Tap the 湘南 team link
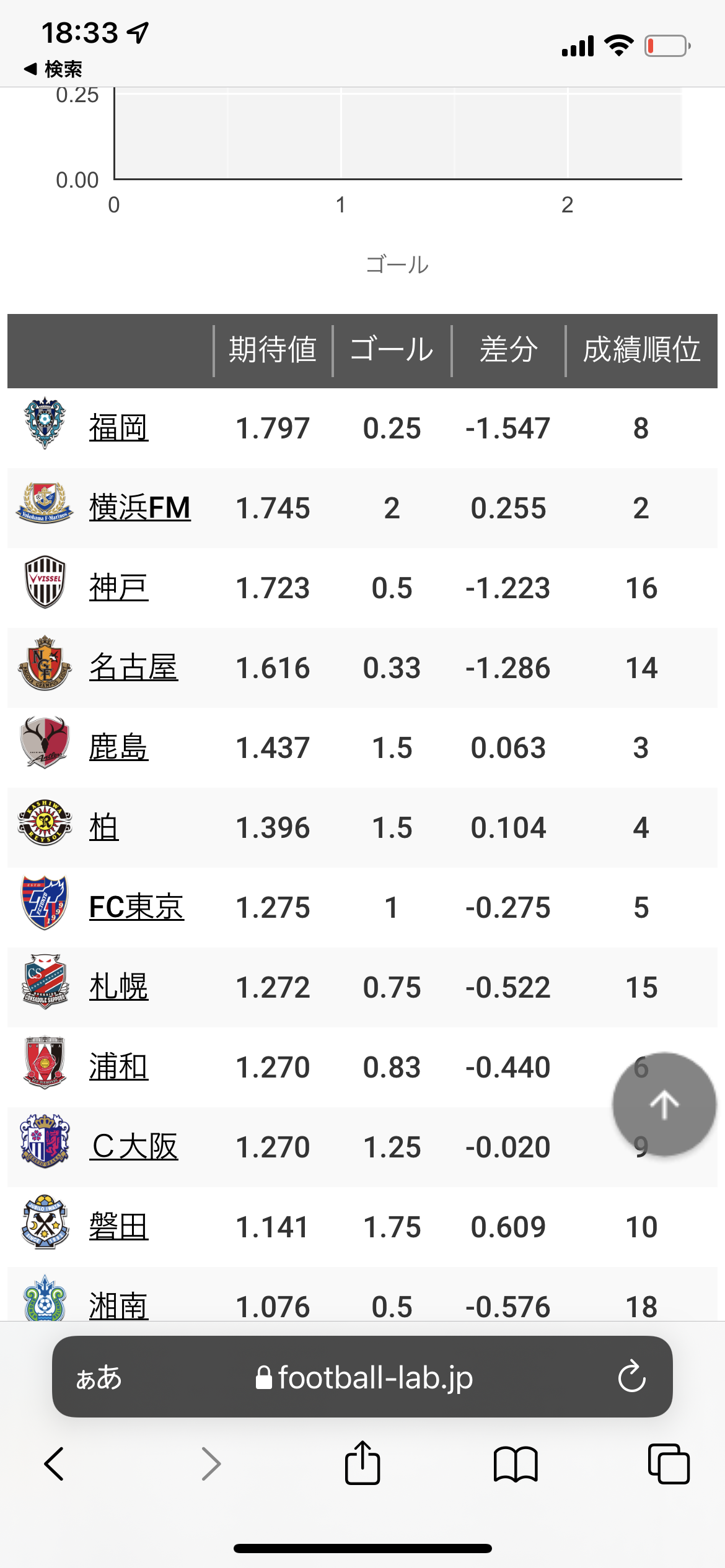Viewport: 725px width, 1568px height. click(x=118, y=1305)
